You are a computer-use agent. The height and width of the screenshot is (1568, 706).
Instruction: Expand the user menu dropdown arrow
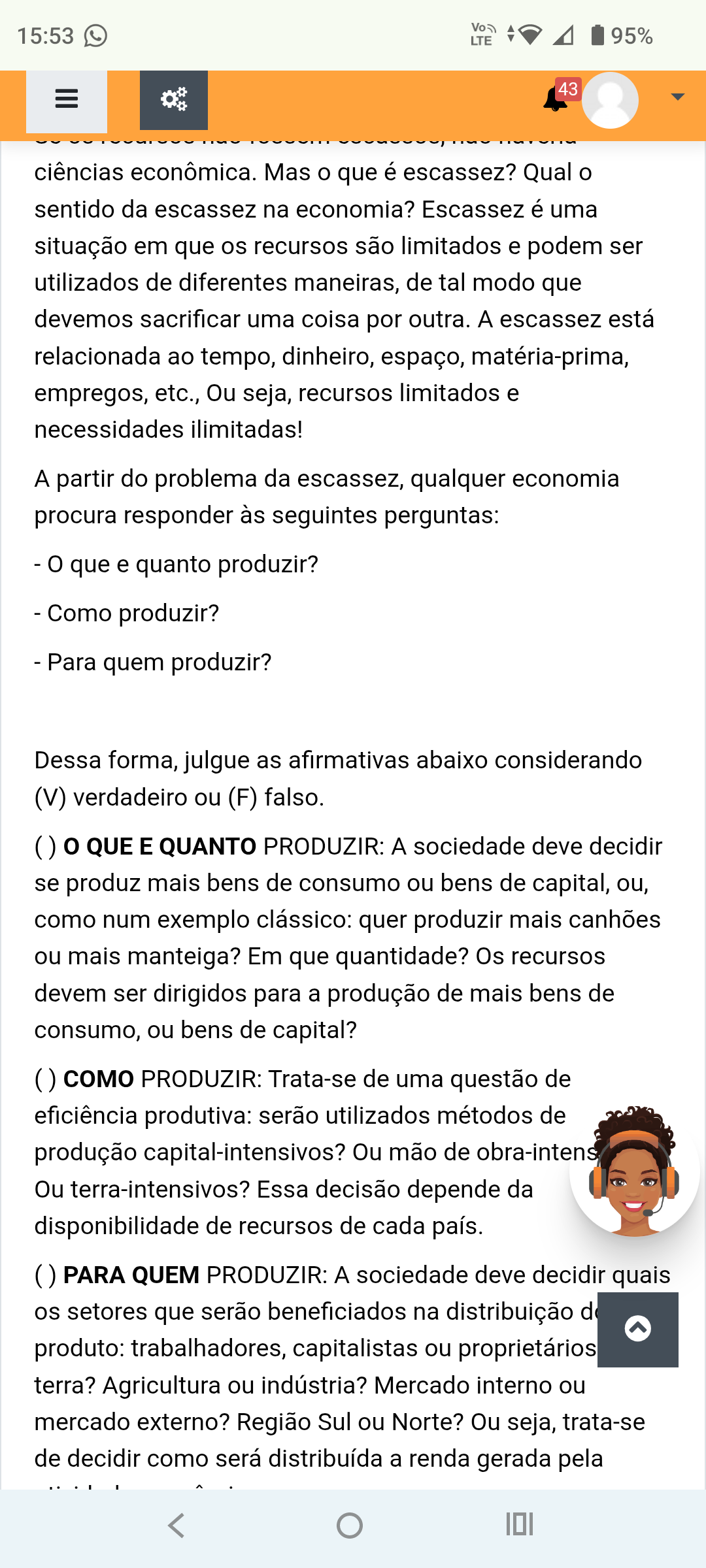pyautogui.click(x=678, y=97)
